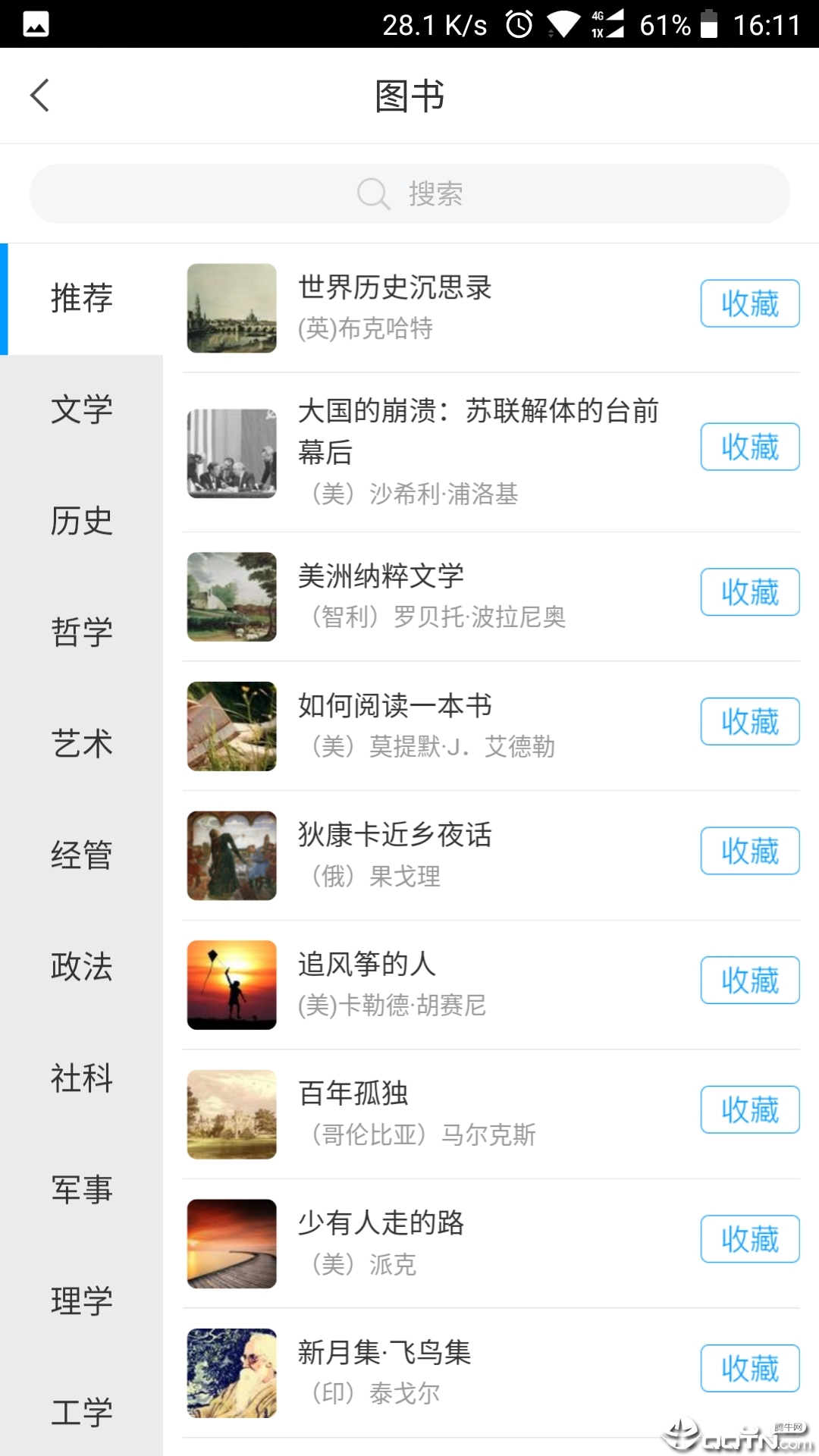This screenshot has width=819, height=1456.
Task: Select the 历史 category
Action: click(x=81, y=521)
